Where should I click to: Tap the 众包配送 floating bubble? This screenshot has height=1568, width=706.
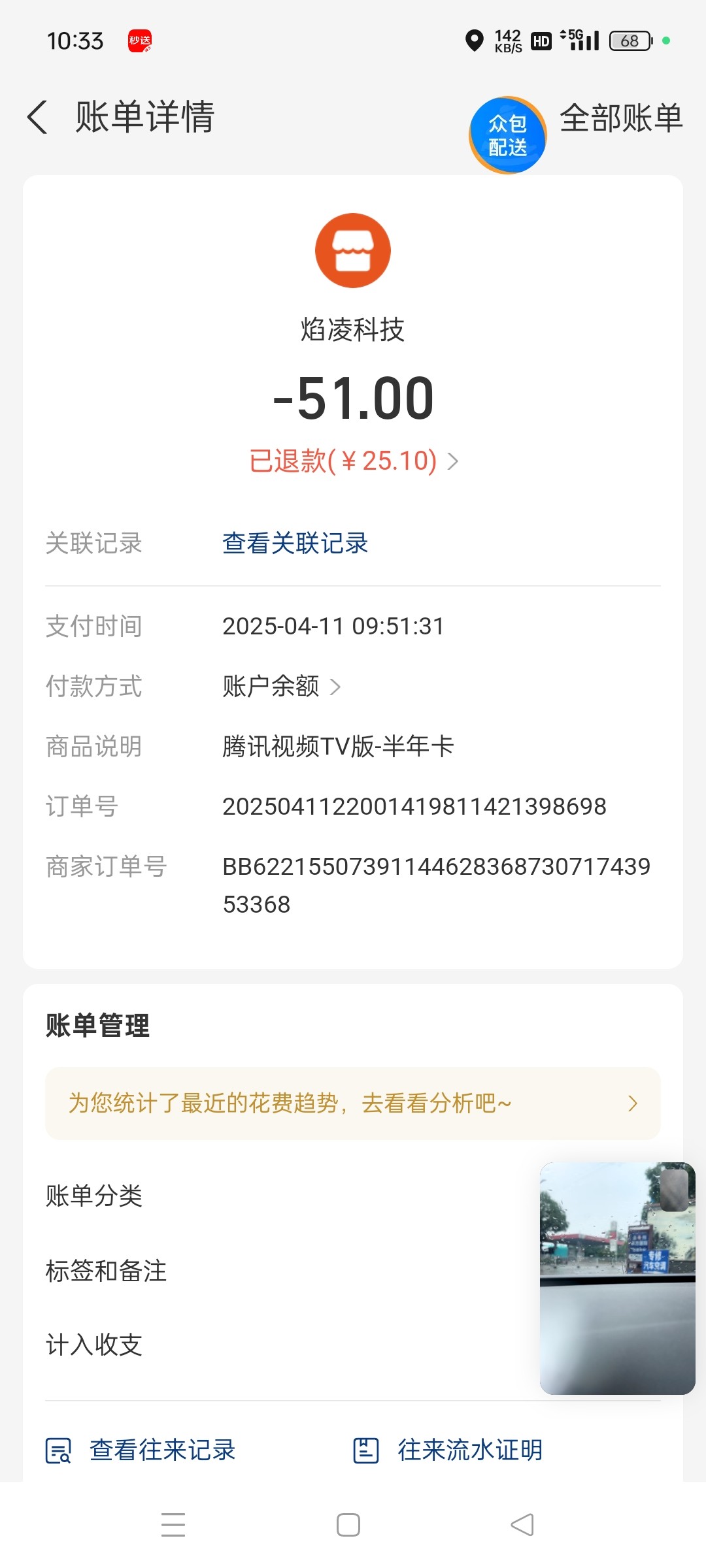pos(508,135)
